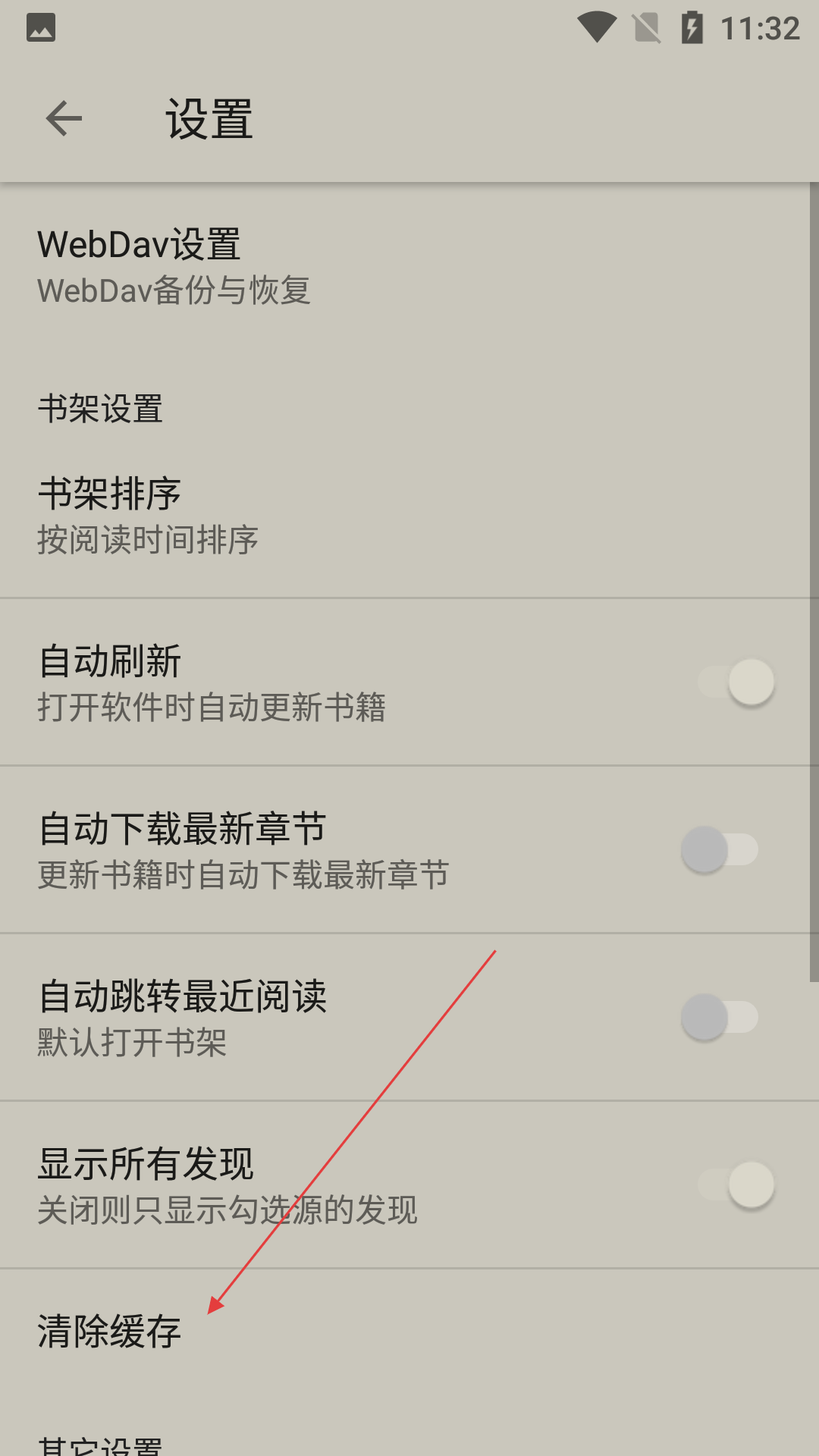Open 书架排序 sorting option

point(149,516)
